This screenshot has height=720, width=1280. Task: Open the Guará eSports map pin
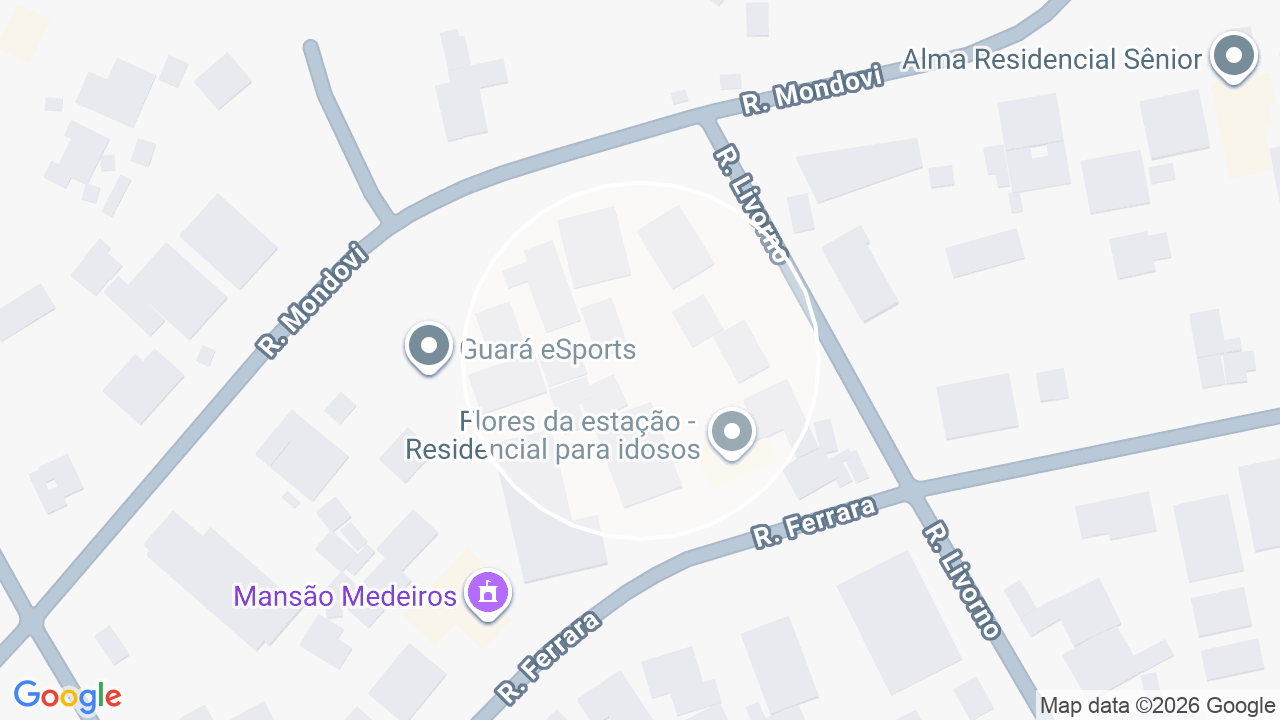(x=430, y=348)
